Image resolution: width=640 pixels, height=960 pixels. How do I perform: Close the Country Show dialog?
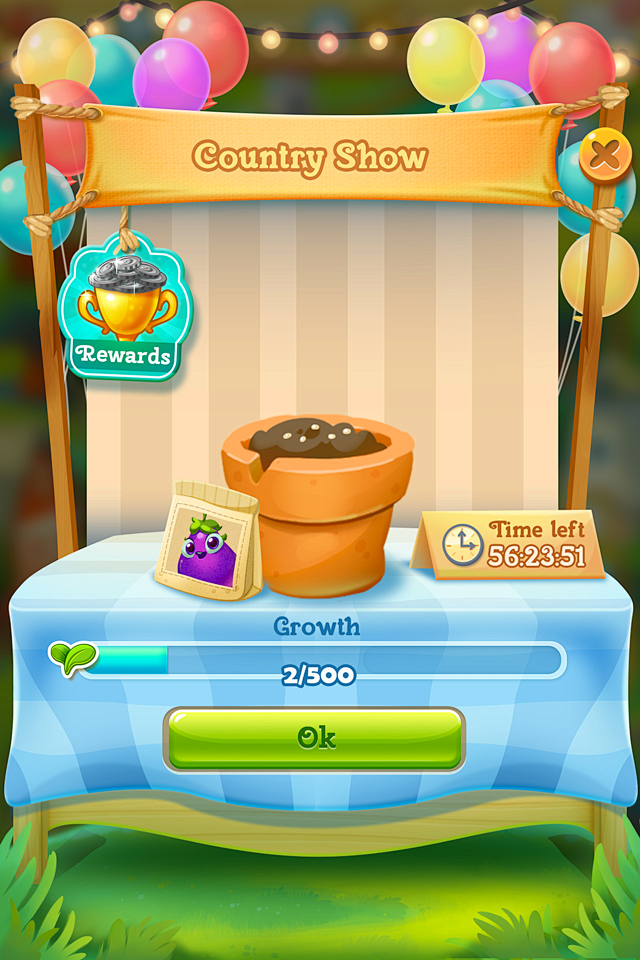pos(604,155)
